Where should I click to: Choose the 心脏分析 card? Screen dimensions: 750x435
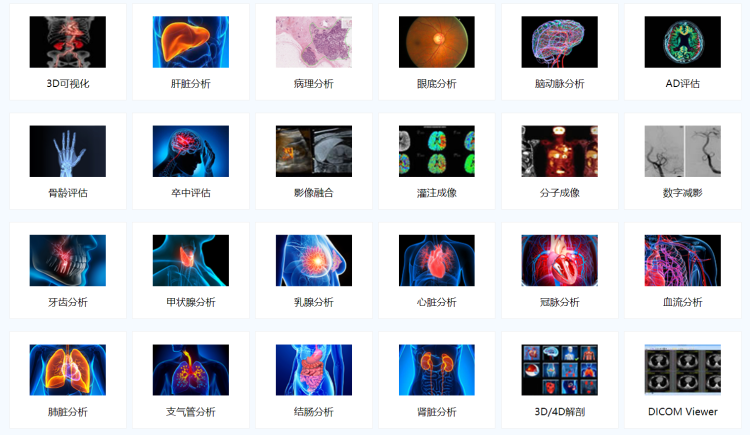click(437, 270)
